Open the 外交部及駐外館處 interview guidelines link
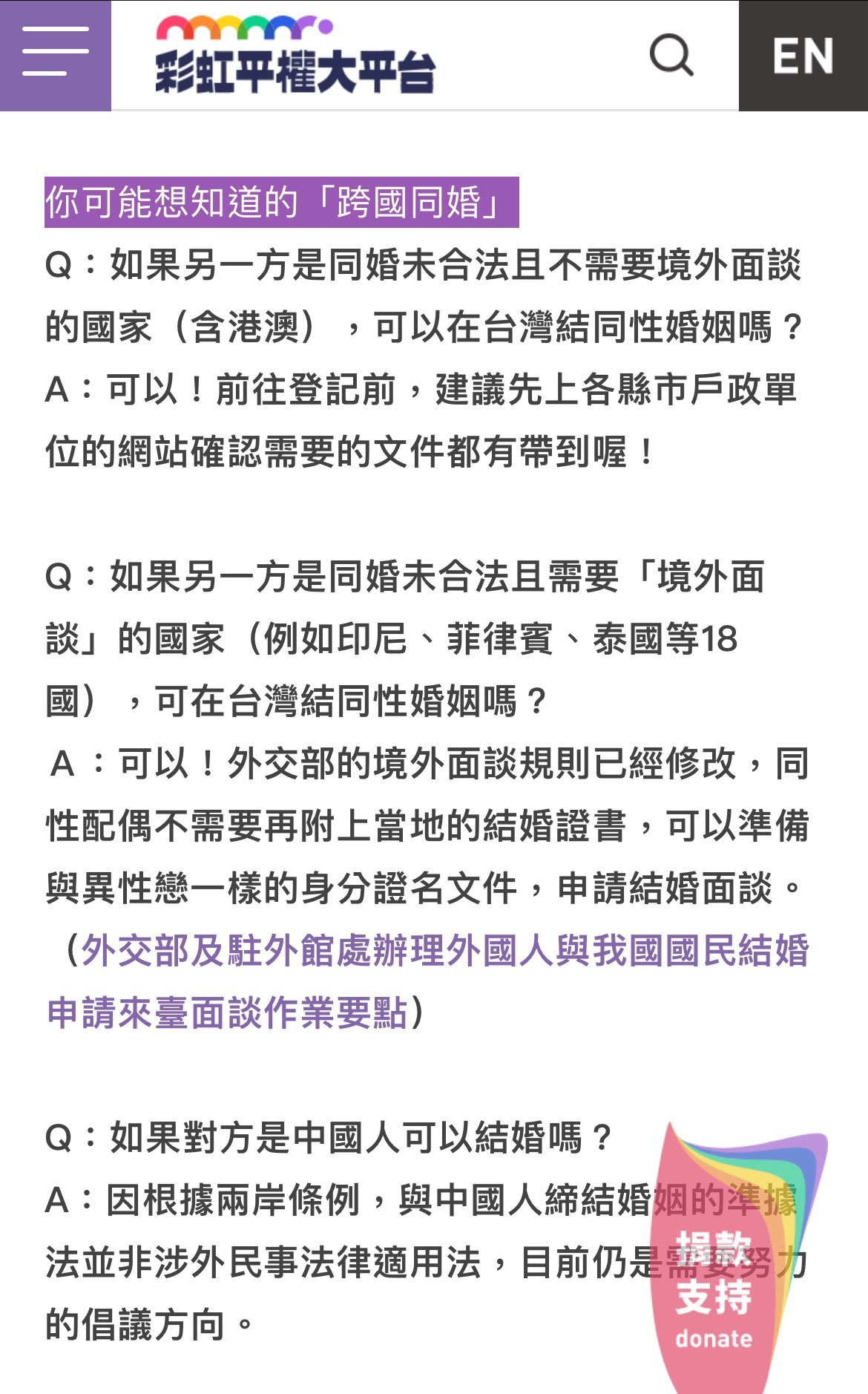 click(444, 951)
